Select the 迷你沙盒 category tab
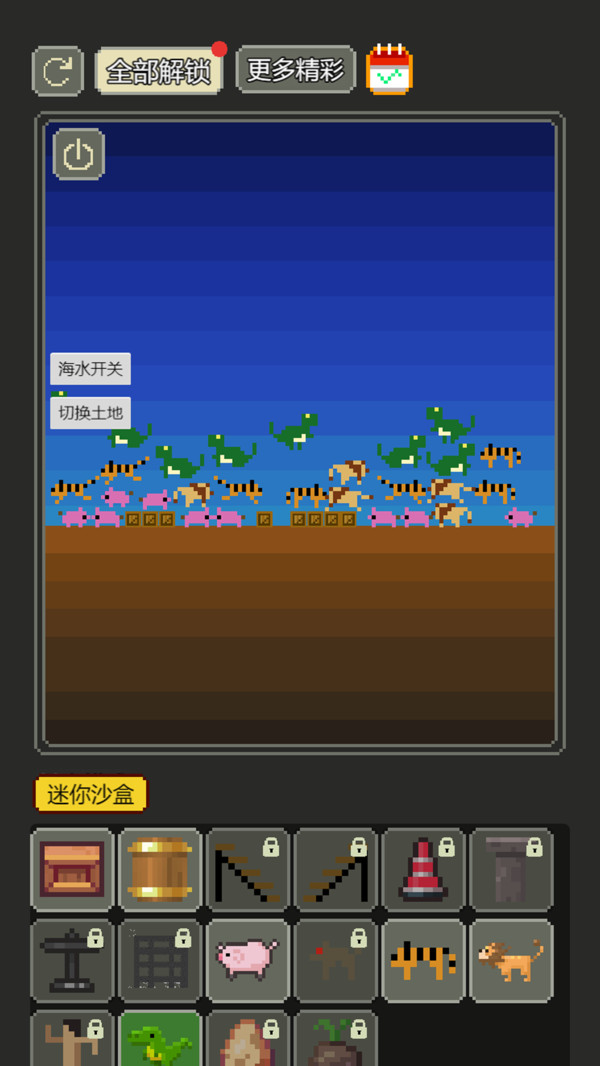 click(91, 794)
